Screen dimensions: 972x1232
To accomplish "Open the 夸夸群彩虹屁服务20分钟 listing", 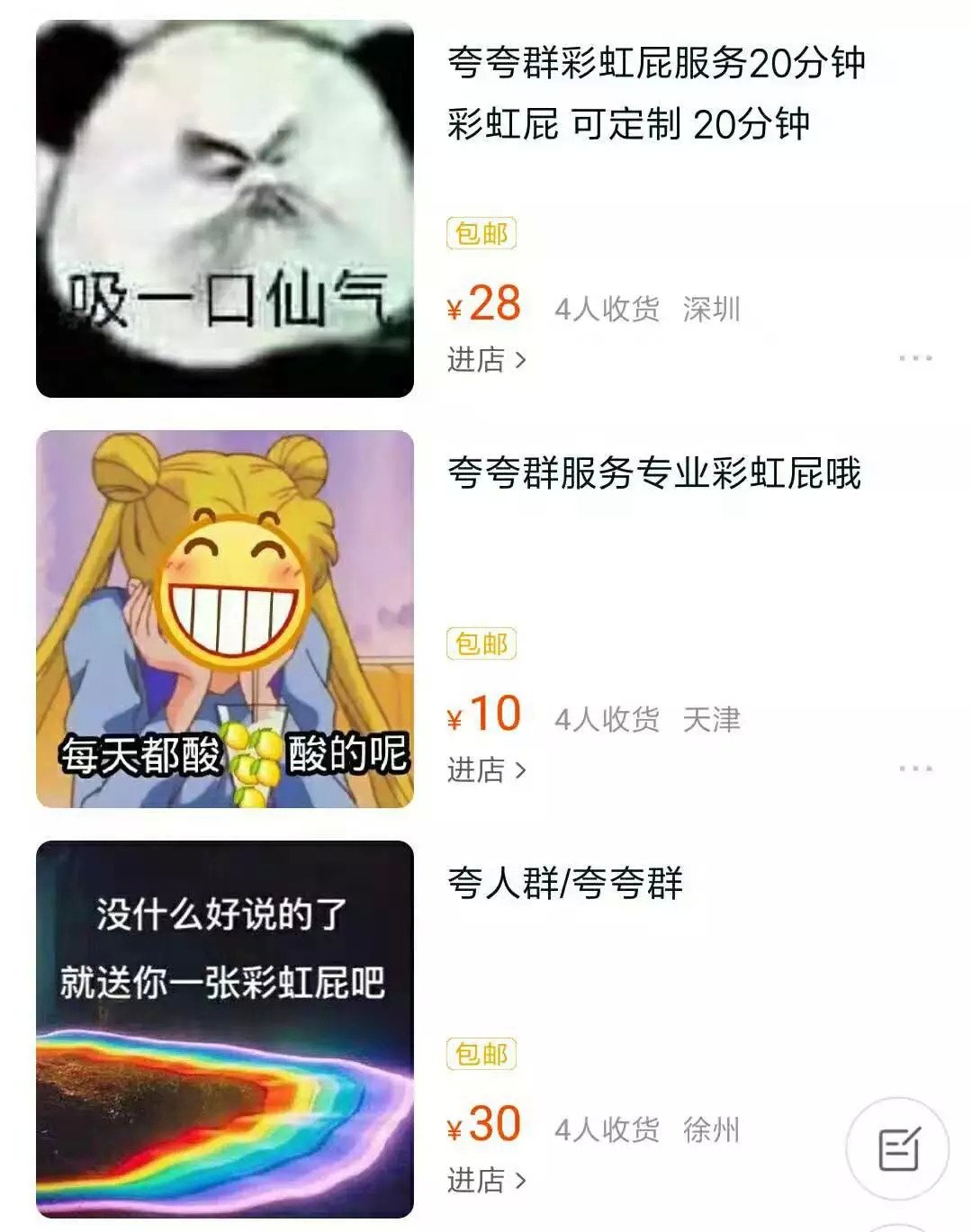I will click(656, 63).
